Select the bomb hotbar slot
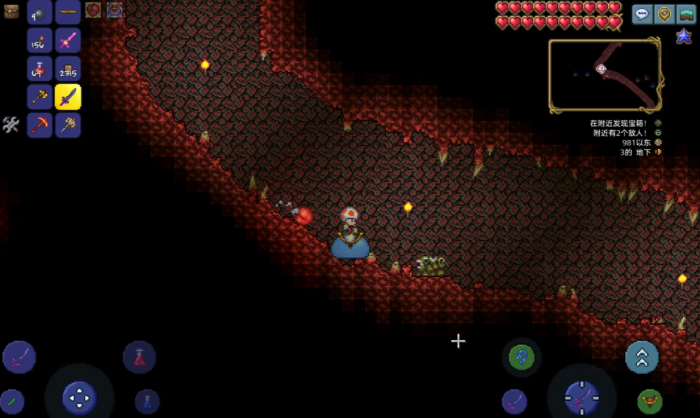 (x=40, y=13)
